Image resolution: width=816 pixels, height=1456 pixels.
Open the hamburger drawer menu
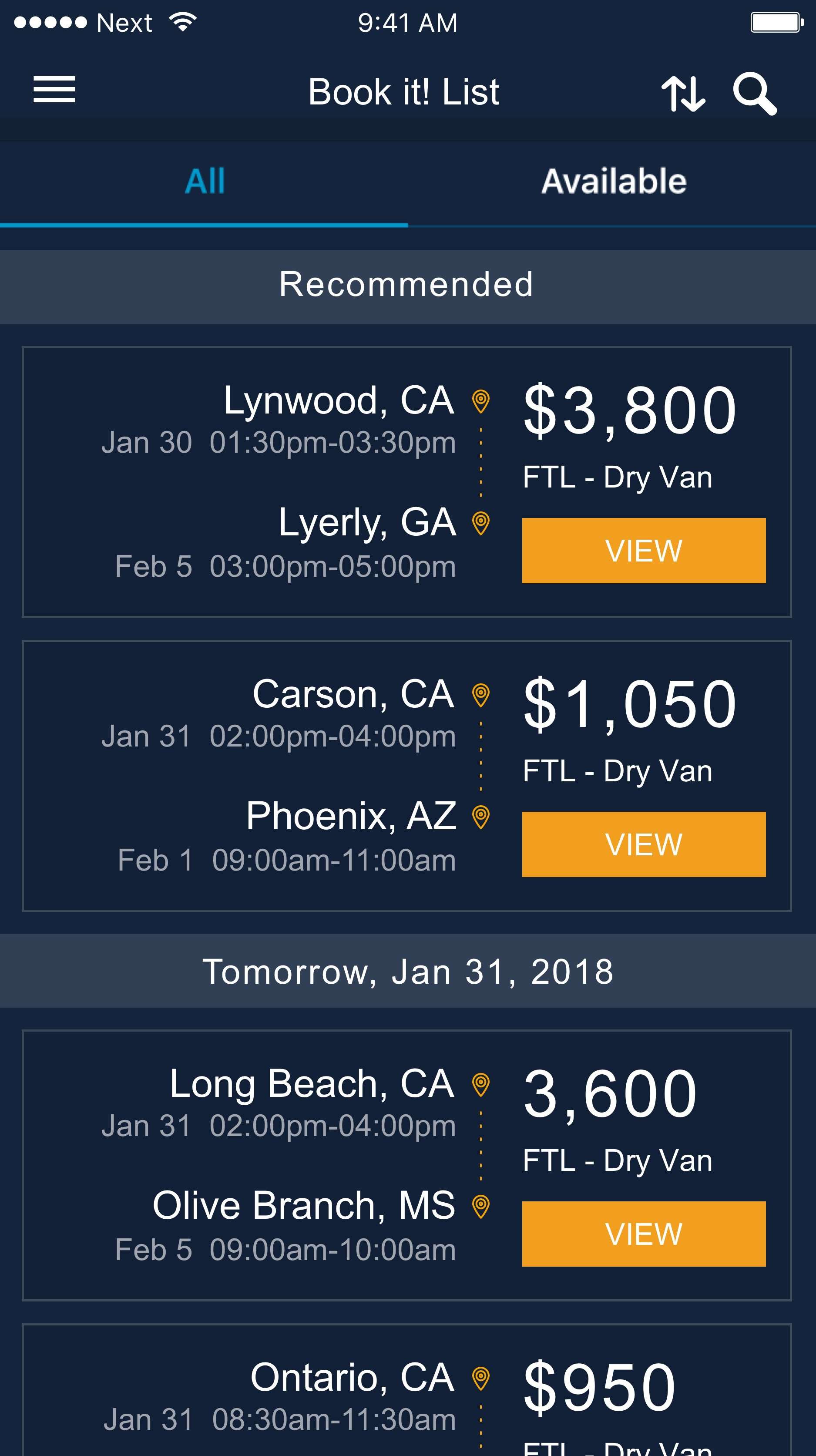(54, 90)
